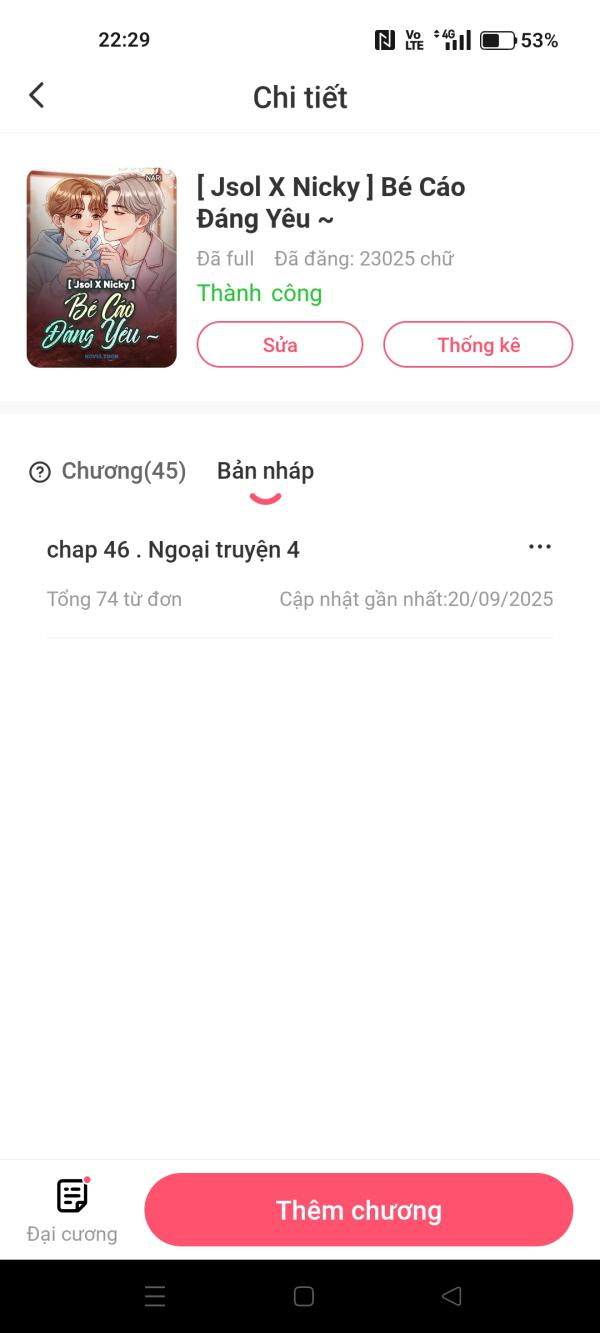Show the chapter help question mark

pyautogui.click(x=40, y=472)
